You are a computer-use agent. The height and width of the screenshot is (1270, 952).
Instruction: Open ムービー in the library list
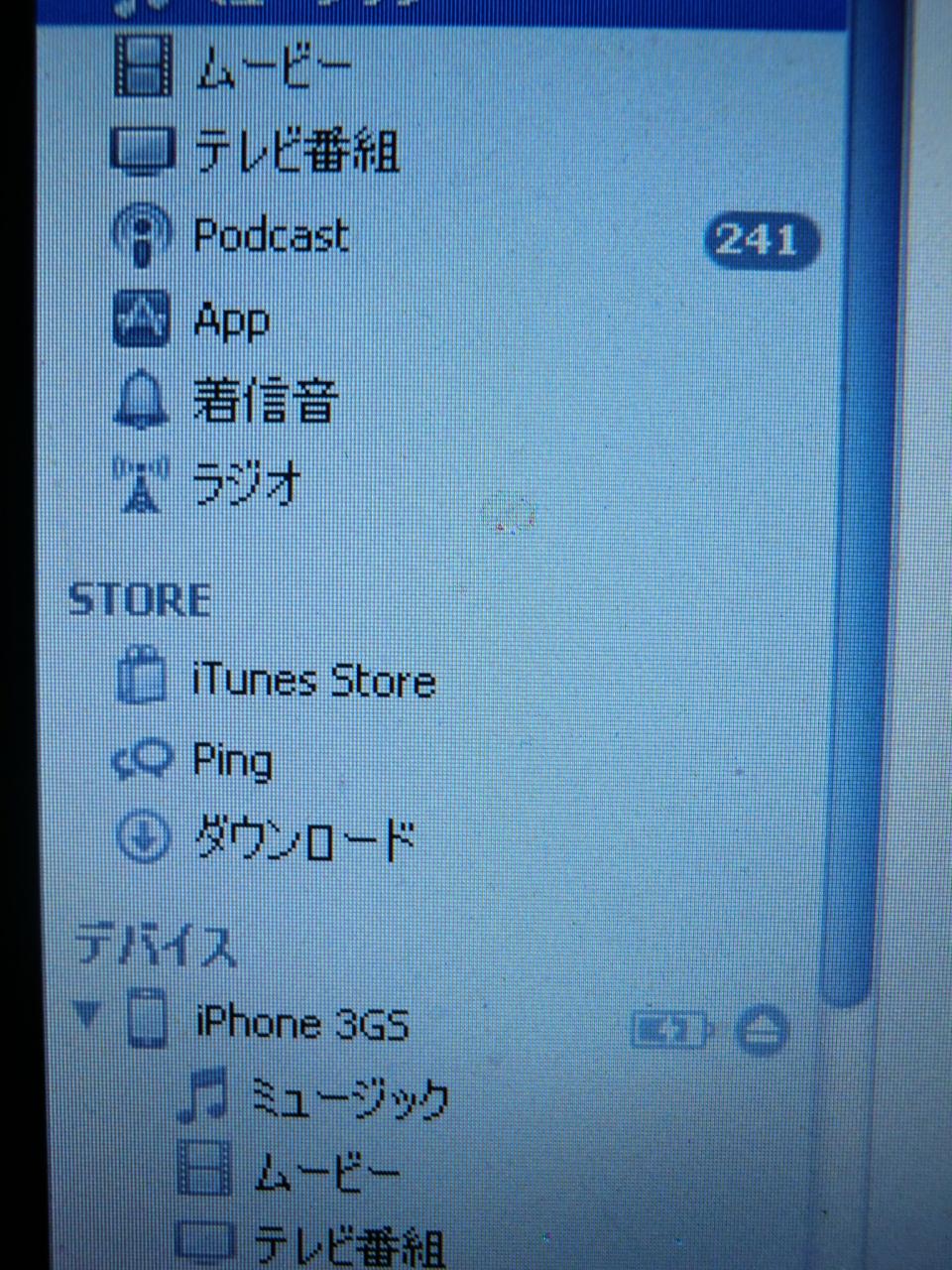pyautogui.click(x=273, y=69)
